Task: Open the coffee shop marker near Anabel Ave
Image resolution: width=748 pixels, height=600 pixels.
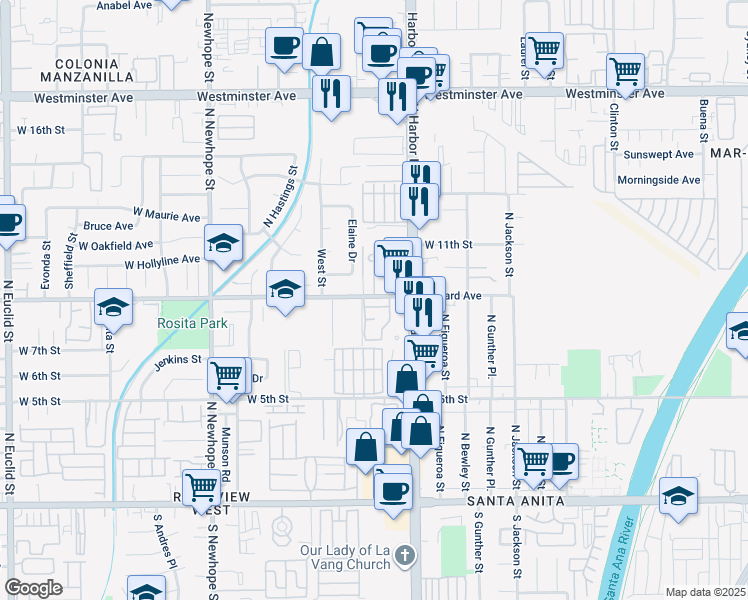Action: [285, 45]
